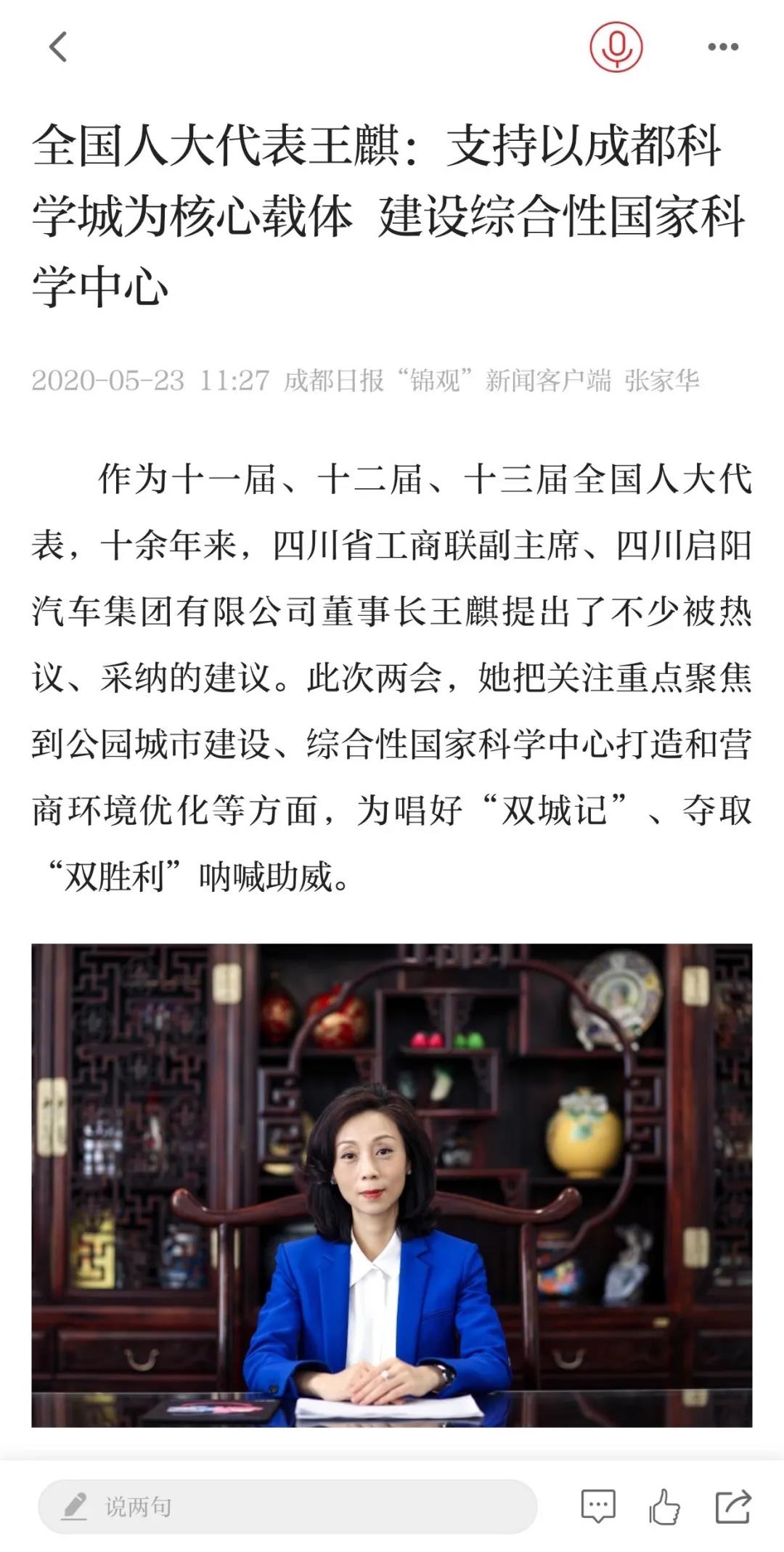Open the article photo in full view
The height and width of the screenshot is (1552, 784).
point(392,1185)
